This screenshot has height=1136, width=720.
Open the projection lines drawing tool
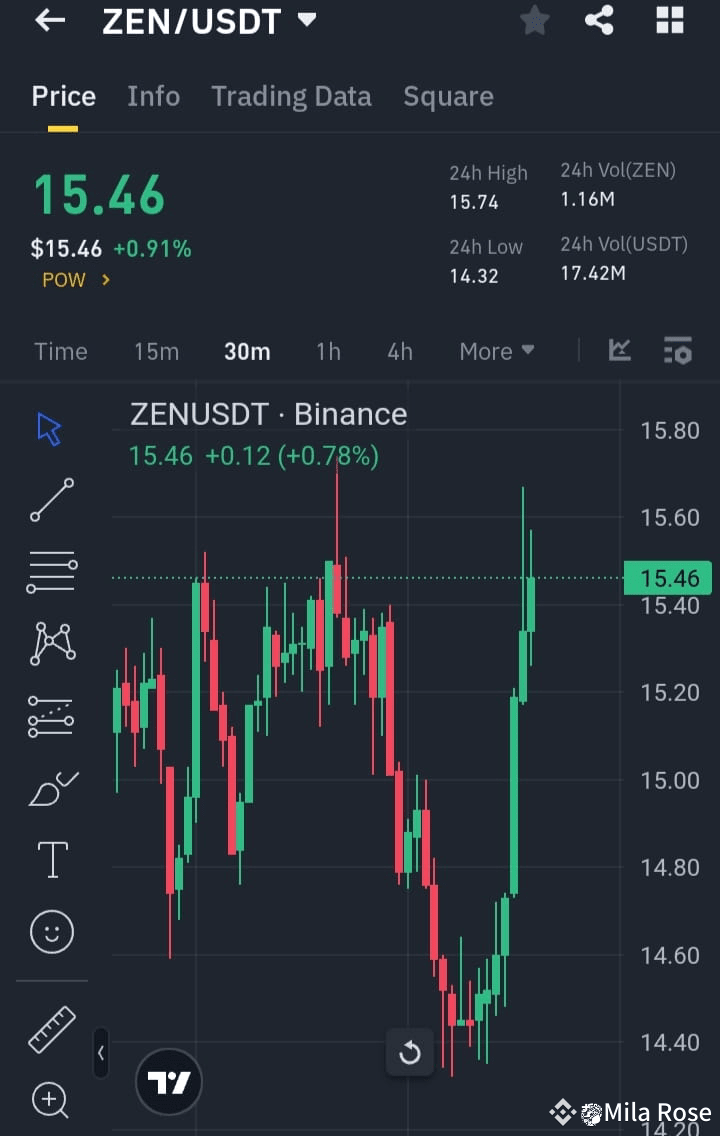pyautogui.click(x=48, y=715)
